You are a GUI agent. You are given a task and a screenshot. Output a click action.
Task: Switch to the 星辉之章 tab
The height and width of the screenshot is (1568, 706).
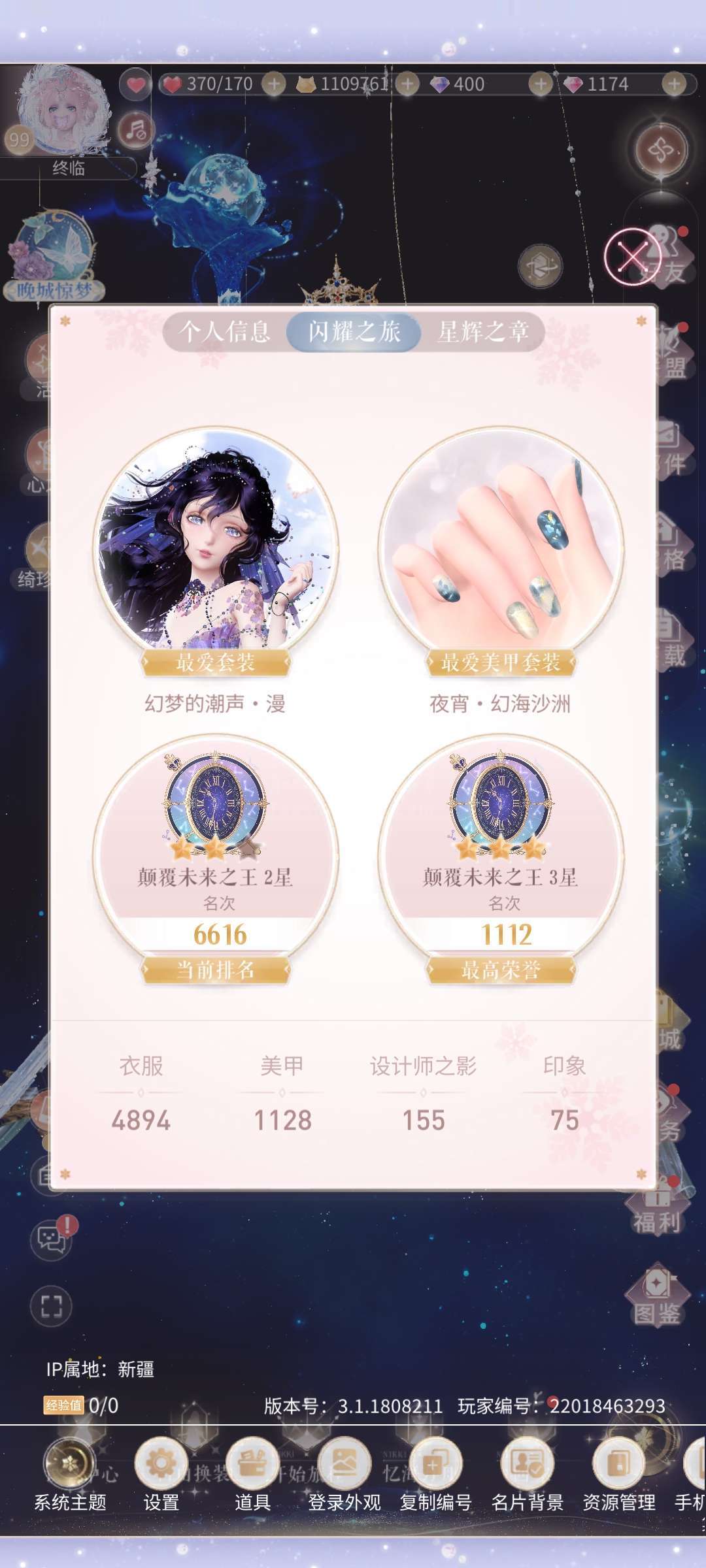point(482,331)
